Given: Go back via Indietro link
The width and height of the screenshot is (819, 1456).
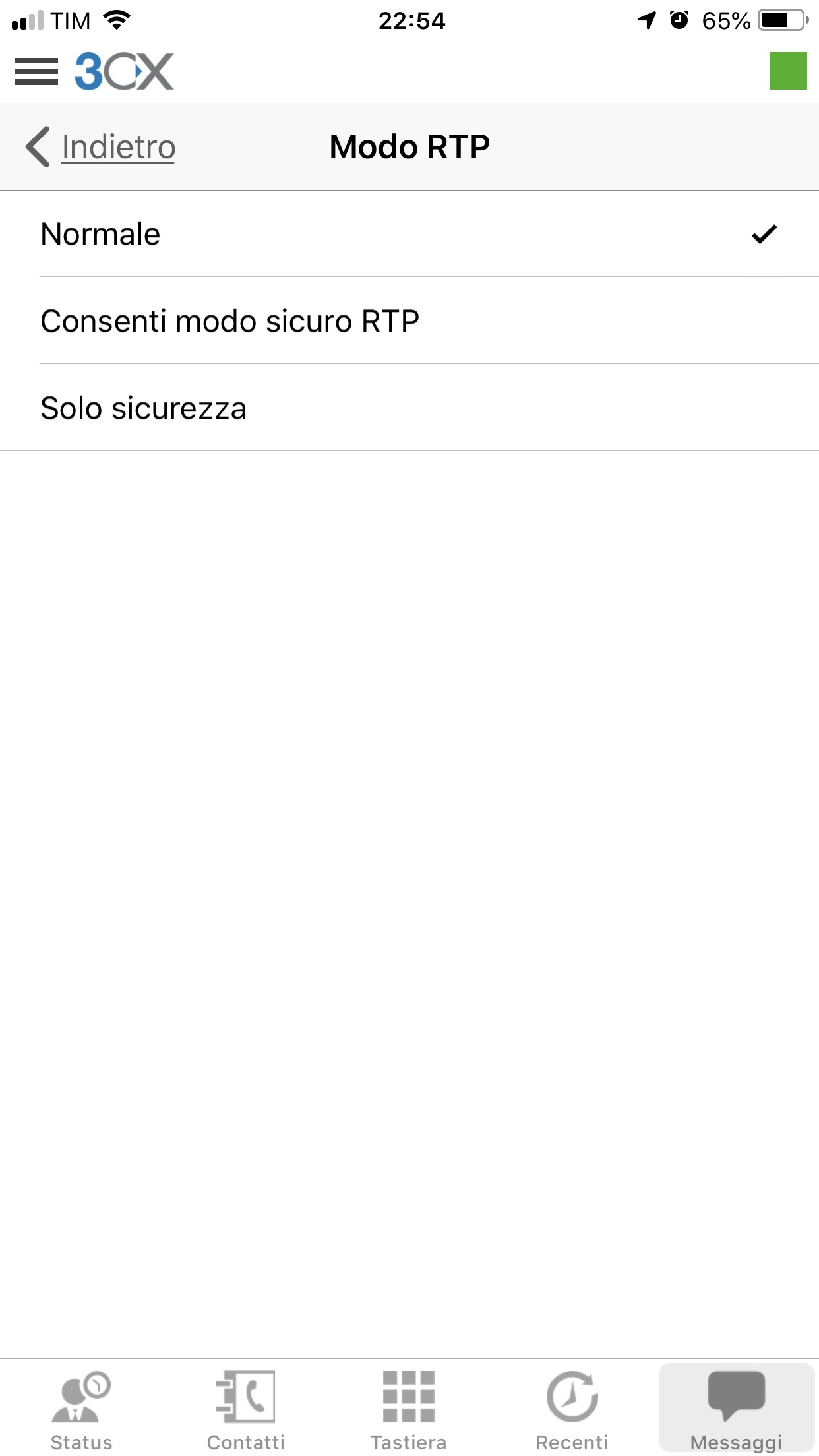Looking at the screenshot, I should [102, 146].
